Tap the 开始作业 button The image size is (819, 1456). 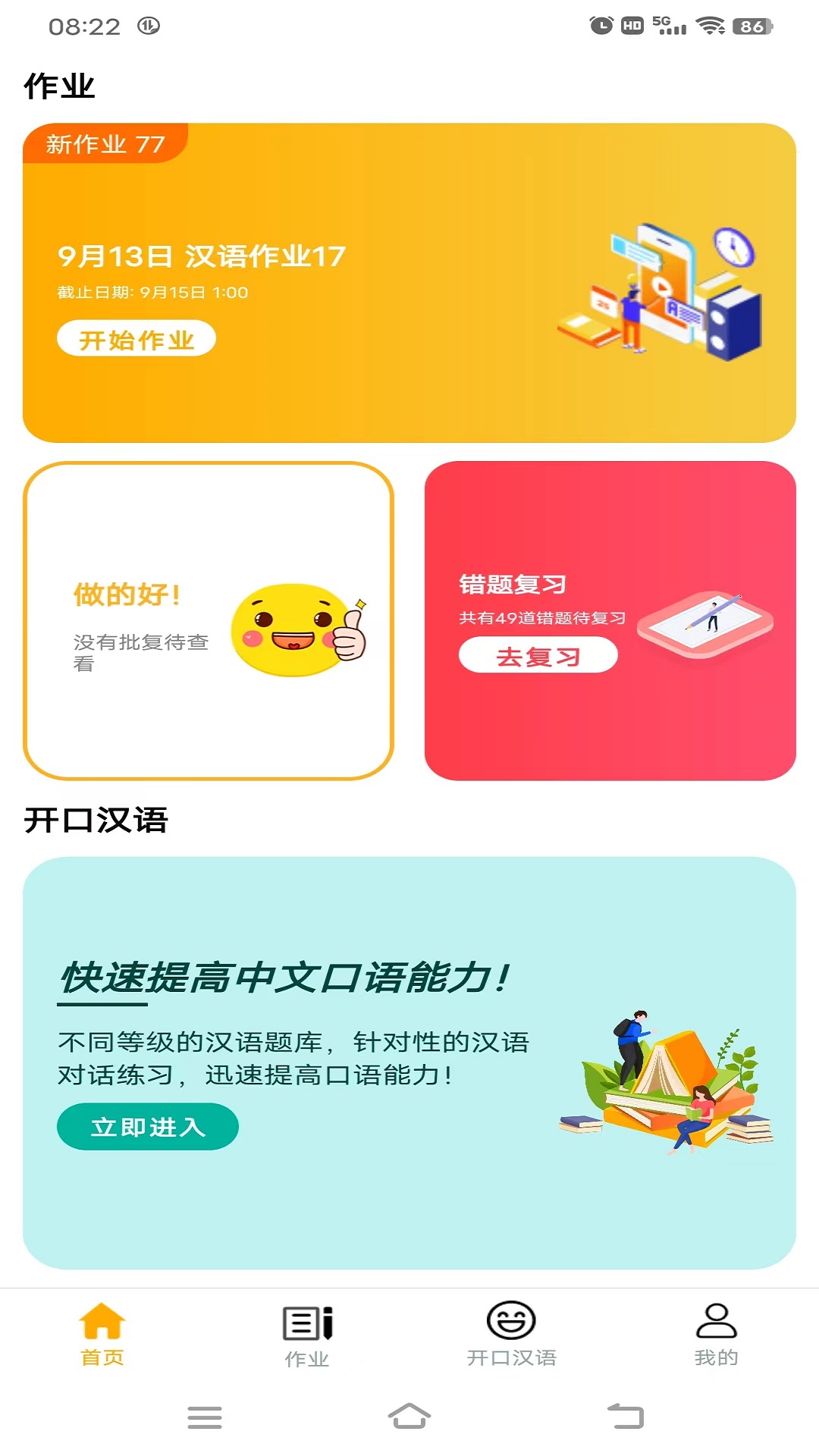(136, 339)
